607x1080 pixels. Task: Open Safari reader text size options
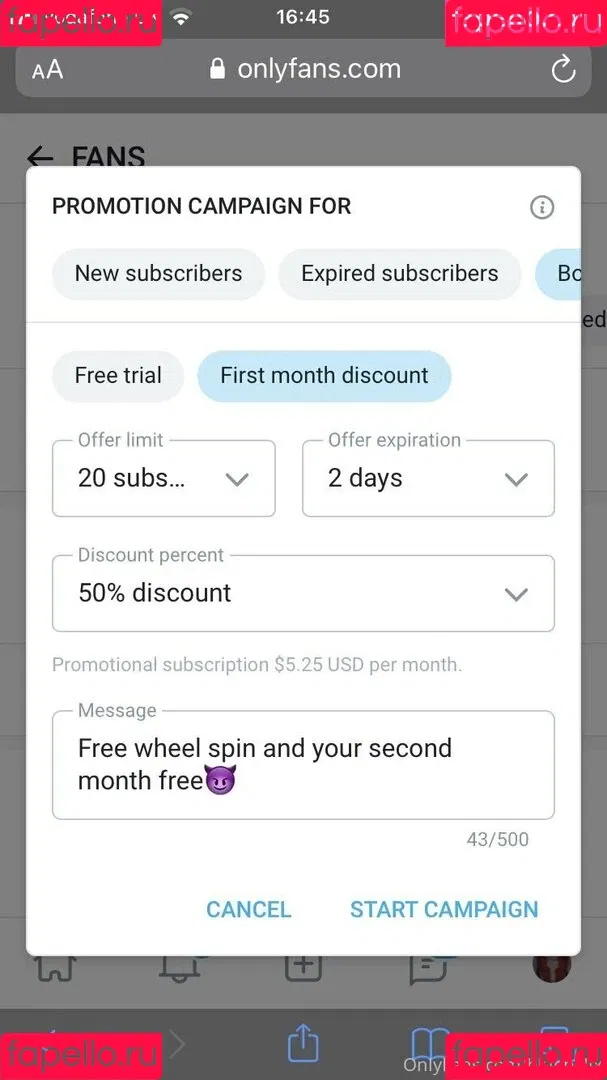47,69
